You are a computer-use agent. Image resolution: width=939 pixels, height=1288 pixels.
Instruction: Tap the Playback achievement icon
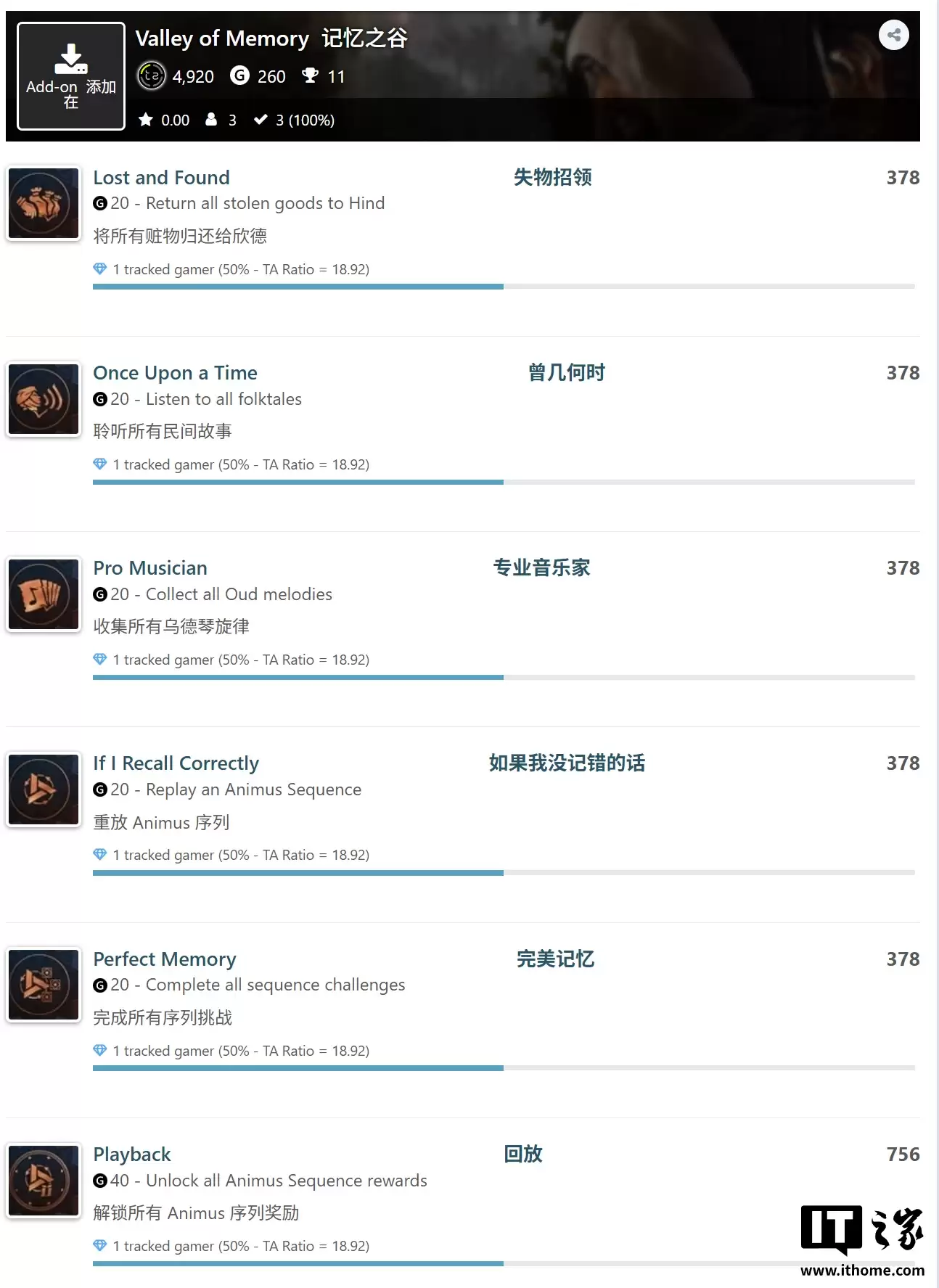click(x=44, y=1181)
